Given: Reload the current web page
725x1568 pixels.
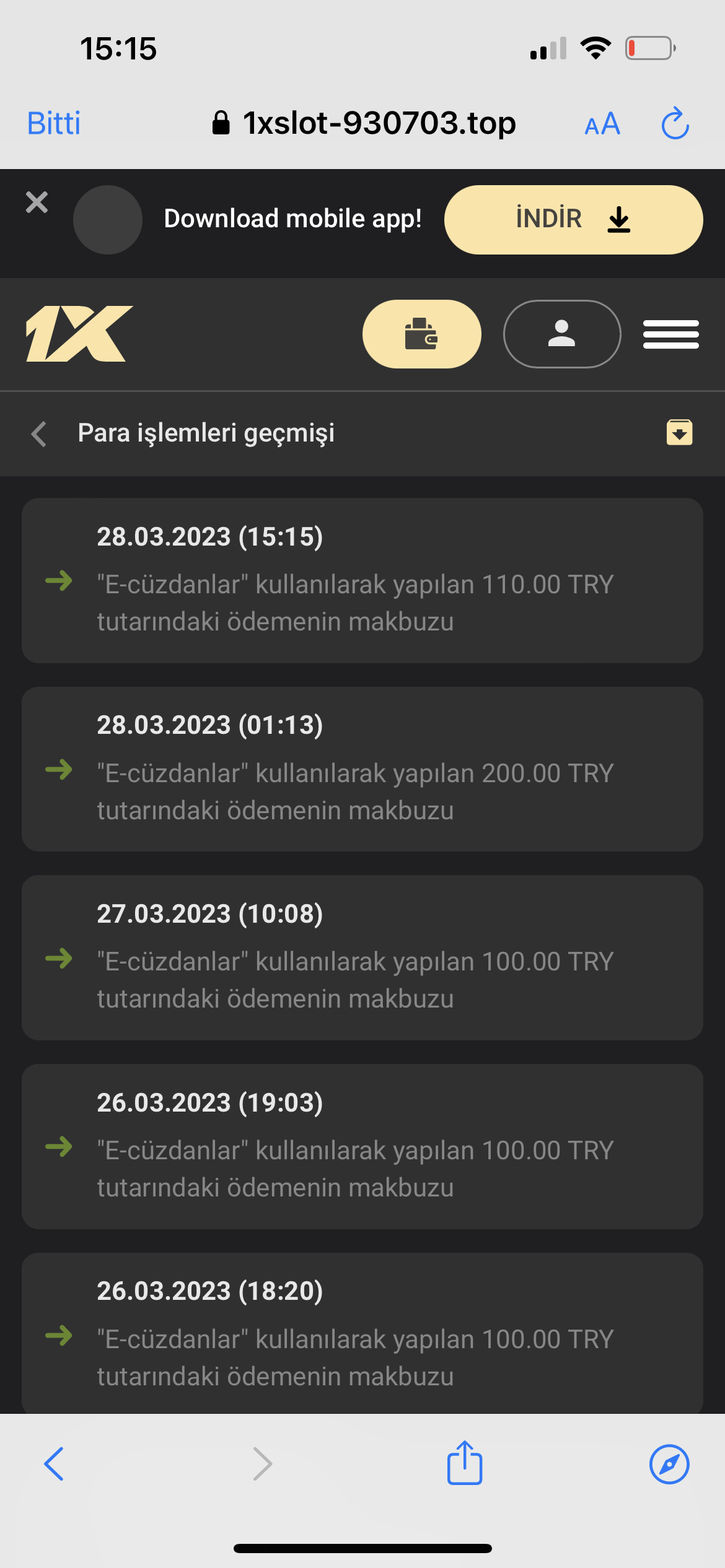Looking at the screenshot, I should (x=675, y=124).
